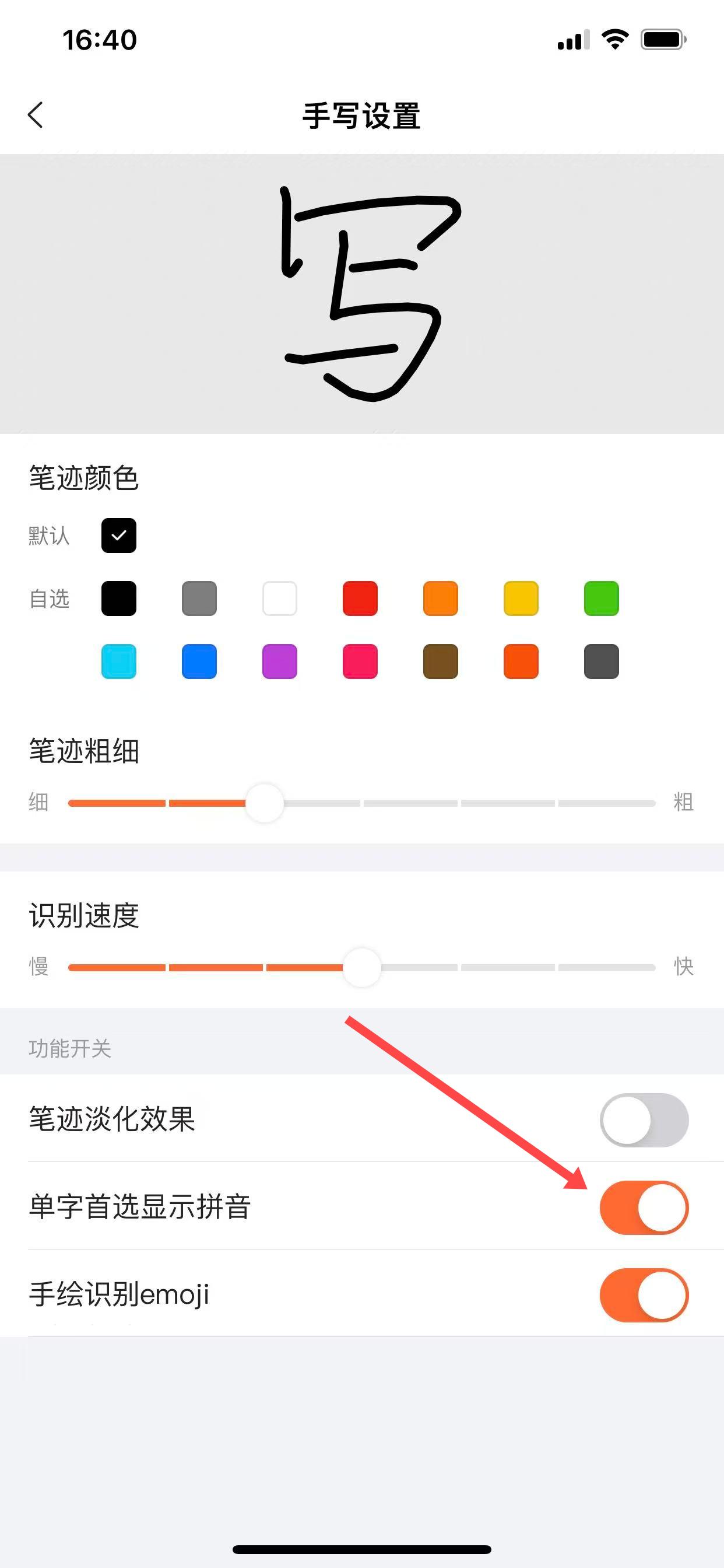The height and width of the screenshot is (1568, 724).
Task: Pick the yellow stroke color swatch
Action: pyautogui.click(x=521, y=598)
